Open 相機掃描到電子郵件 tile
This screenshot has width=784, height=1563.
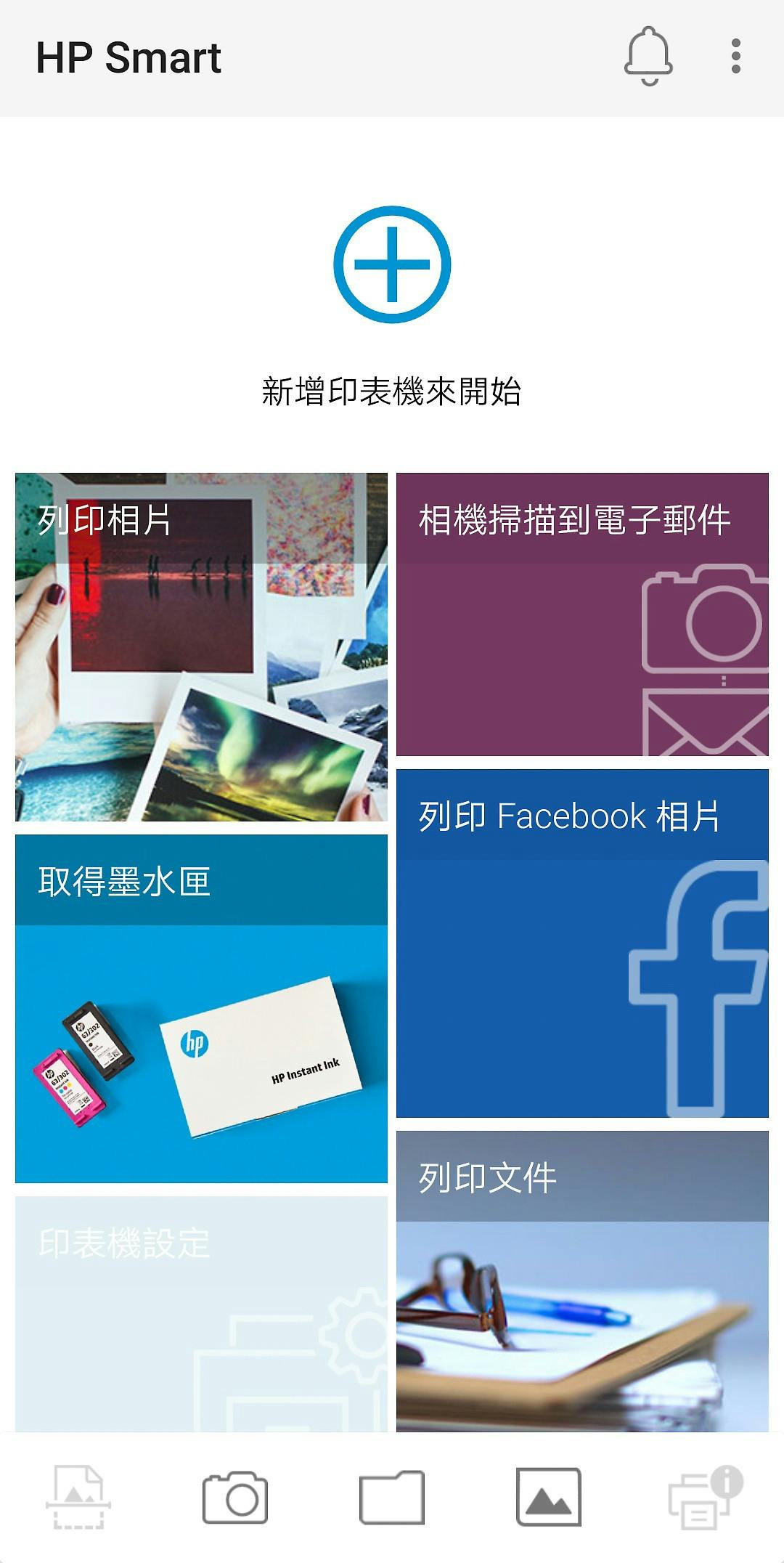(582, 614)
